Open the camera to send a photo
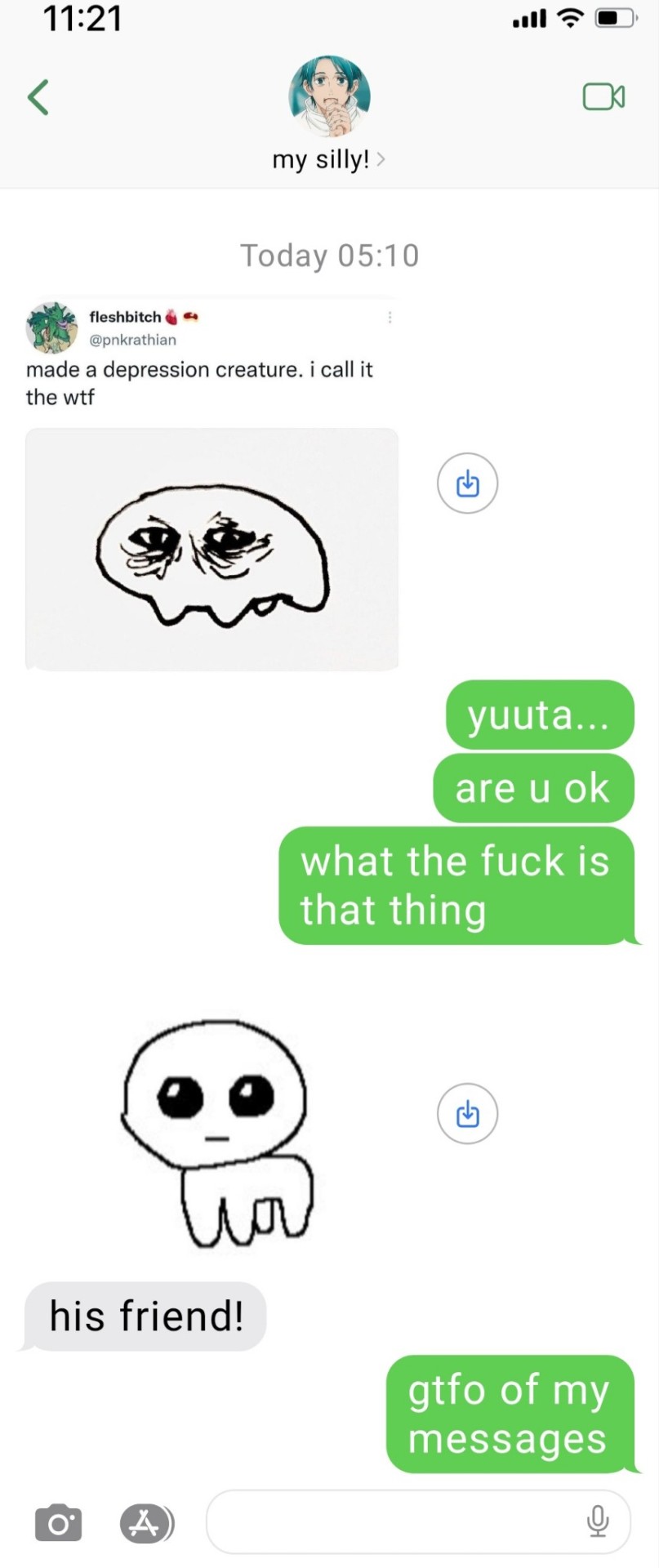659x1568 pixels. (58, 1522)
